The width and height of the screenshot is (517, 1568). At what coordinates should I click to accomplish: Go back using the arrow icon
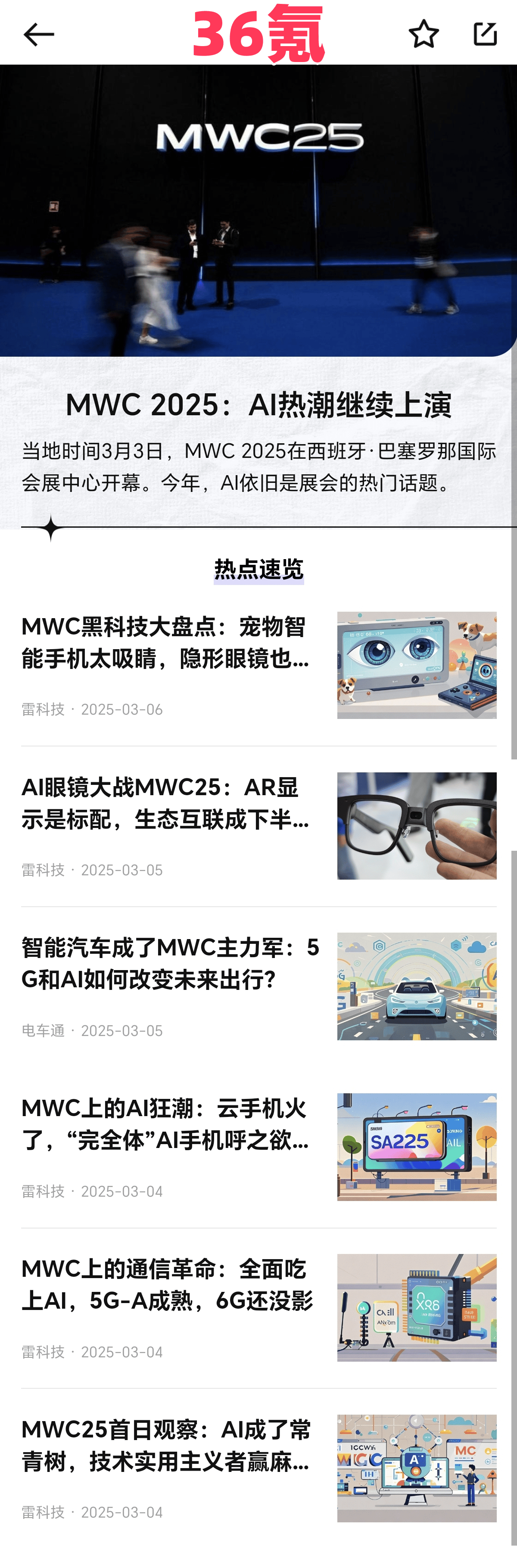tap(38, 35)
